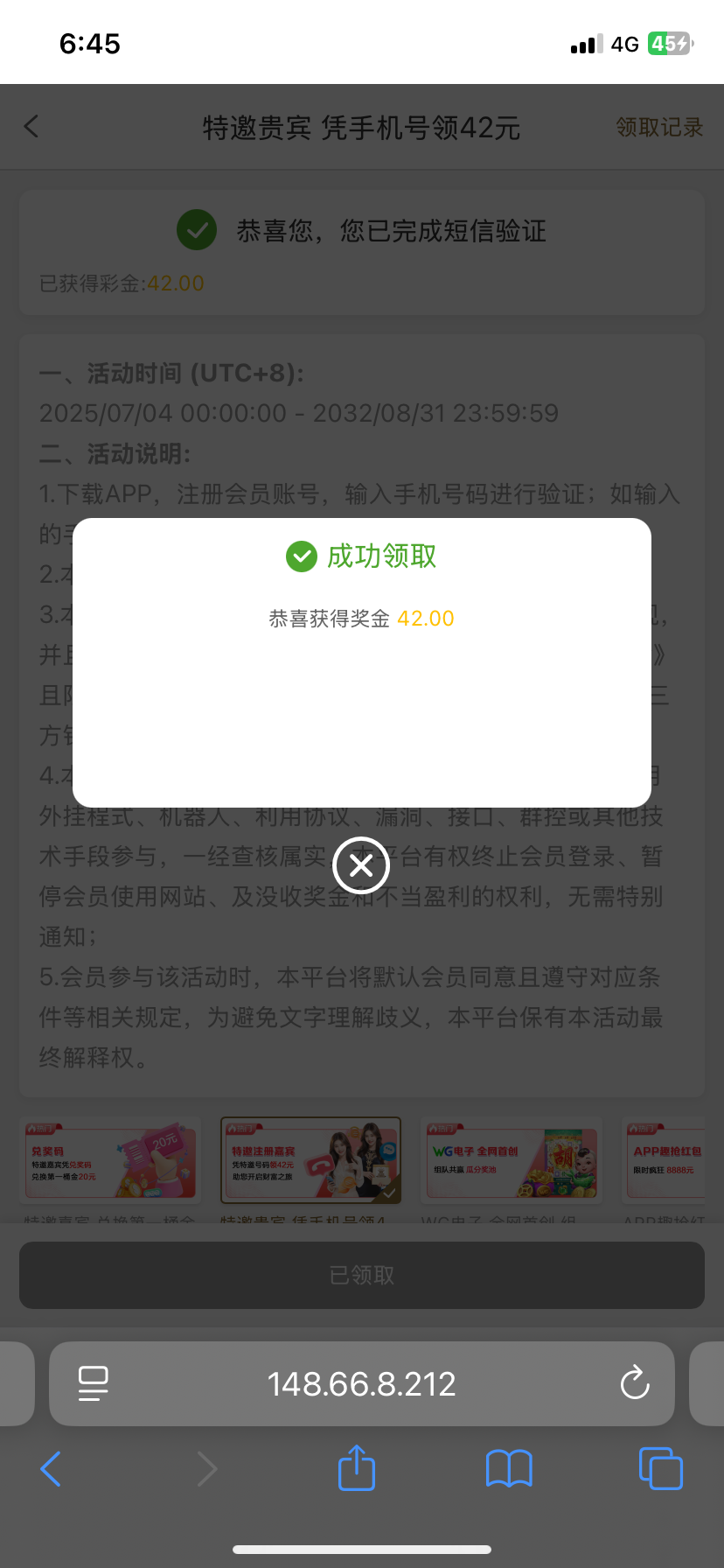This screenshot has height=1568, width=724.
Task: Open 领取记录 claim history
Action: pyautogui.click(x=659, y=128)
